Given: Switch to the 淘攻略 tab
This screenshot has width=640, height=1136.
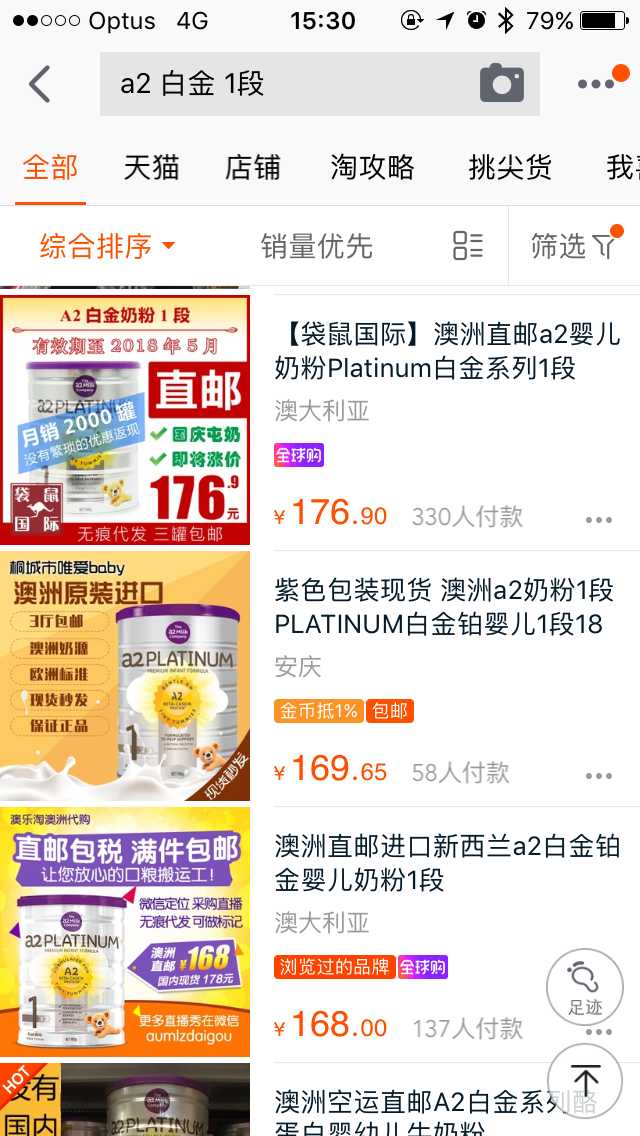Looking at the screenshot, I should point(372,167).
